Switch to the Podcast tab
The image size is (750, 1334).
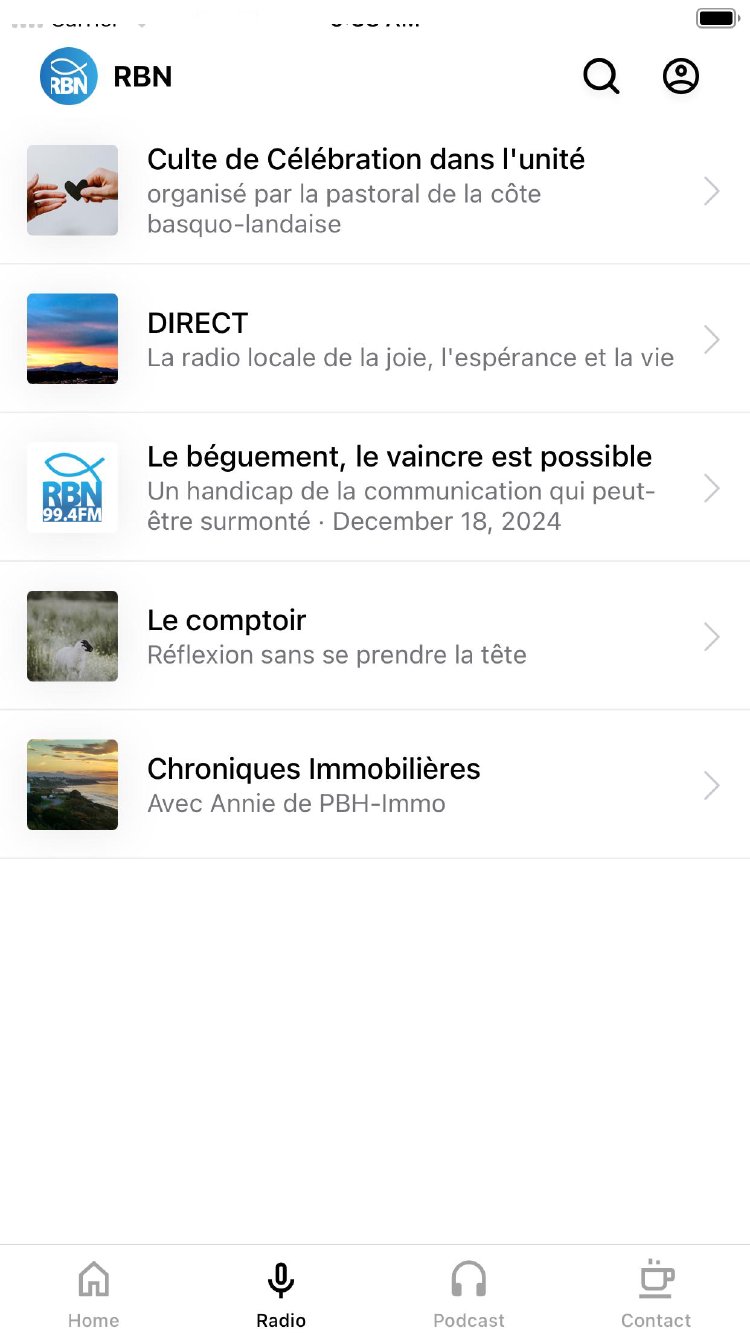point(469,1293)
